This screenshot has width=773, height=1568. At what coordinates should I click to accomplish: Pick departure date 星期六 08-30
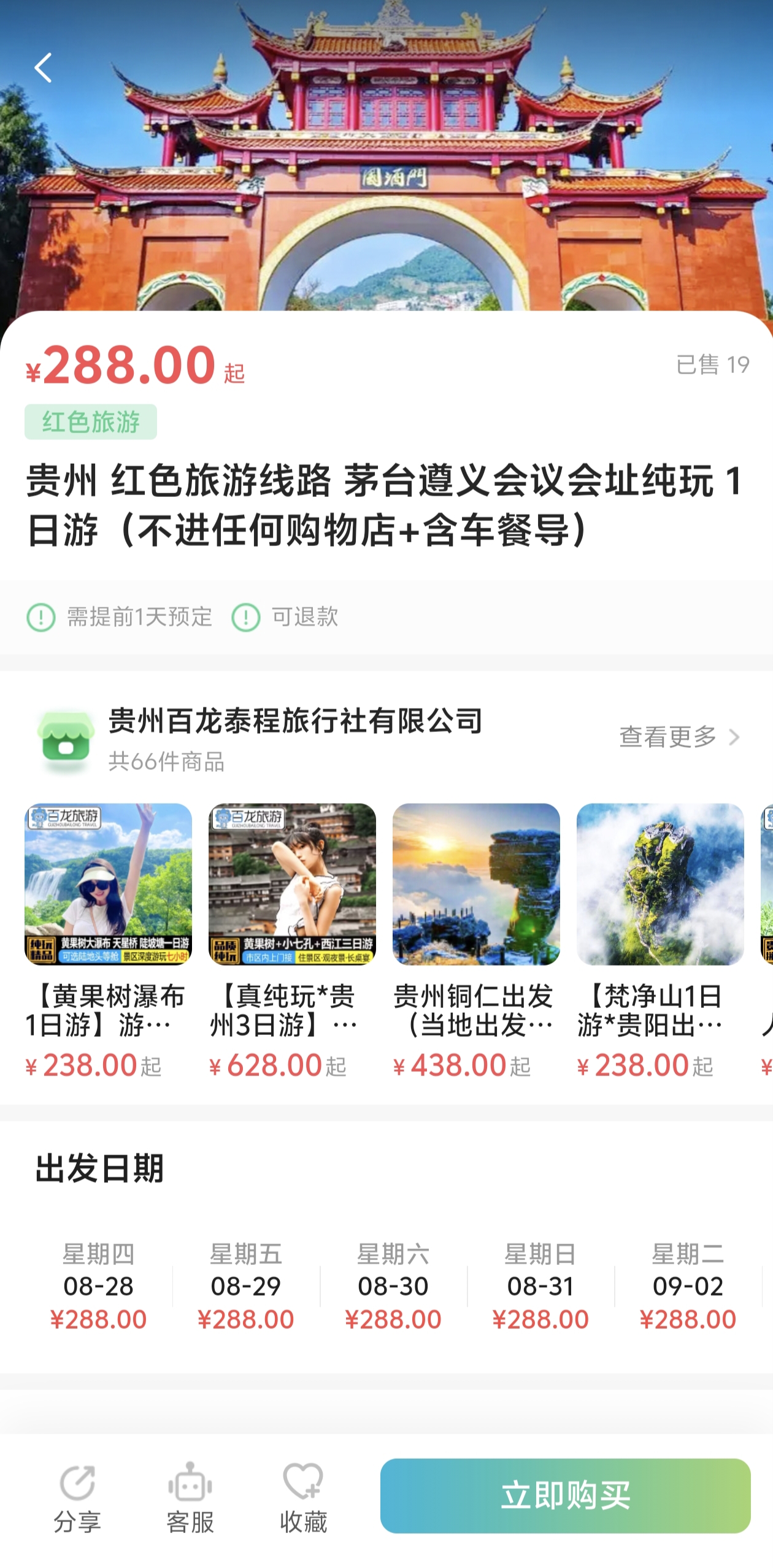[393, 1286]
